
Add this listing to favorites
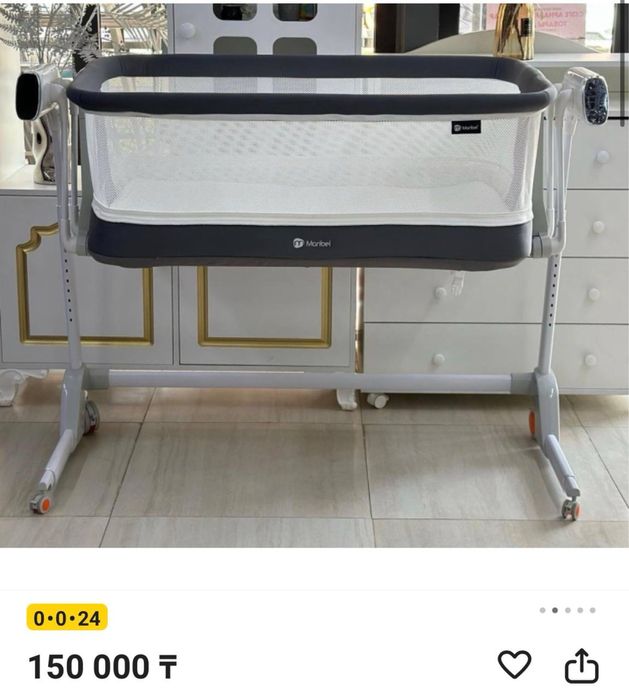514,665
